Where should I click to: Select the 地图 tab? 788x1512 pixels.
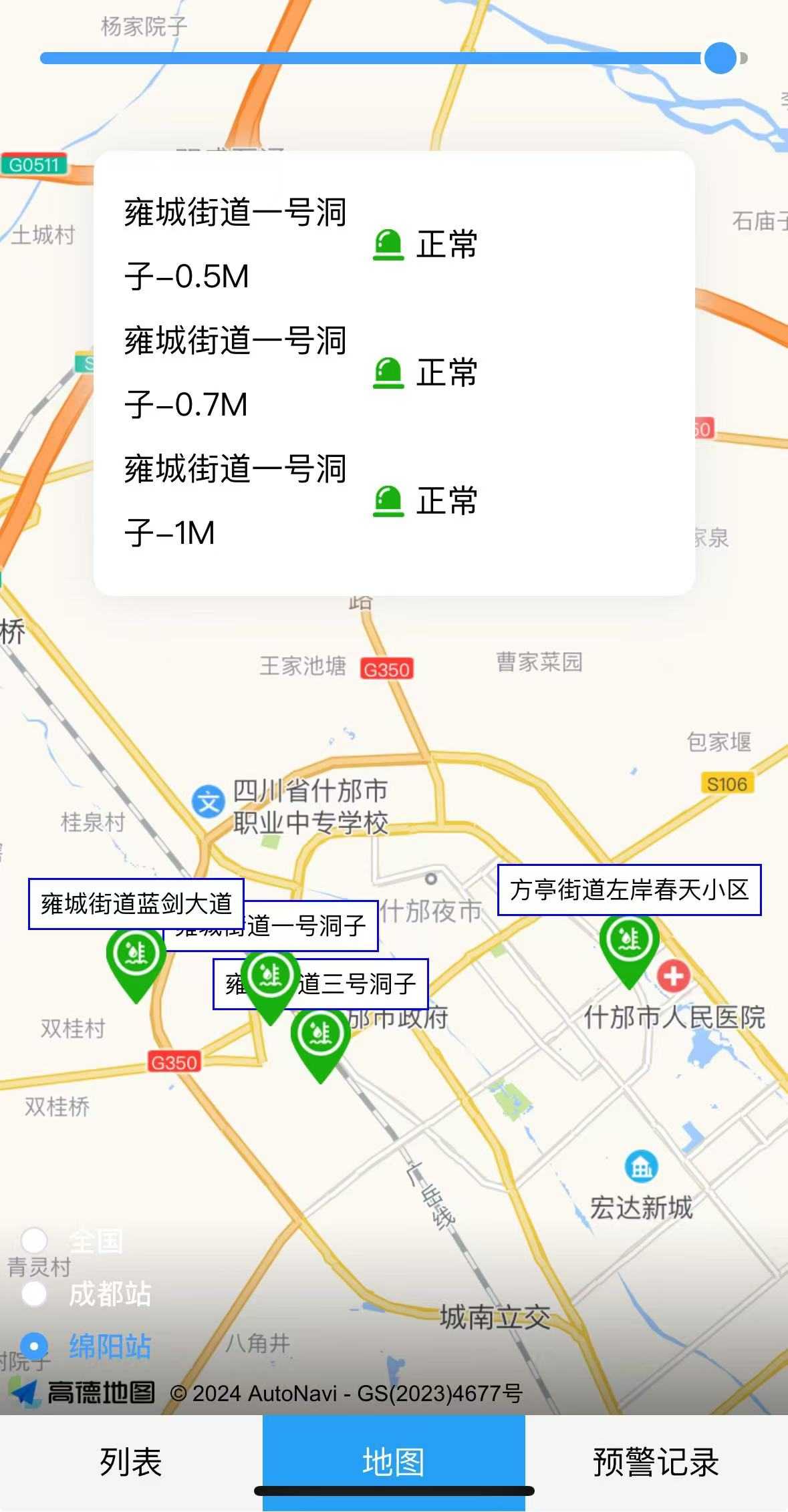pos(394,1461)
